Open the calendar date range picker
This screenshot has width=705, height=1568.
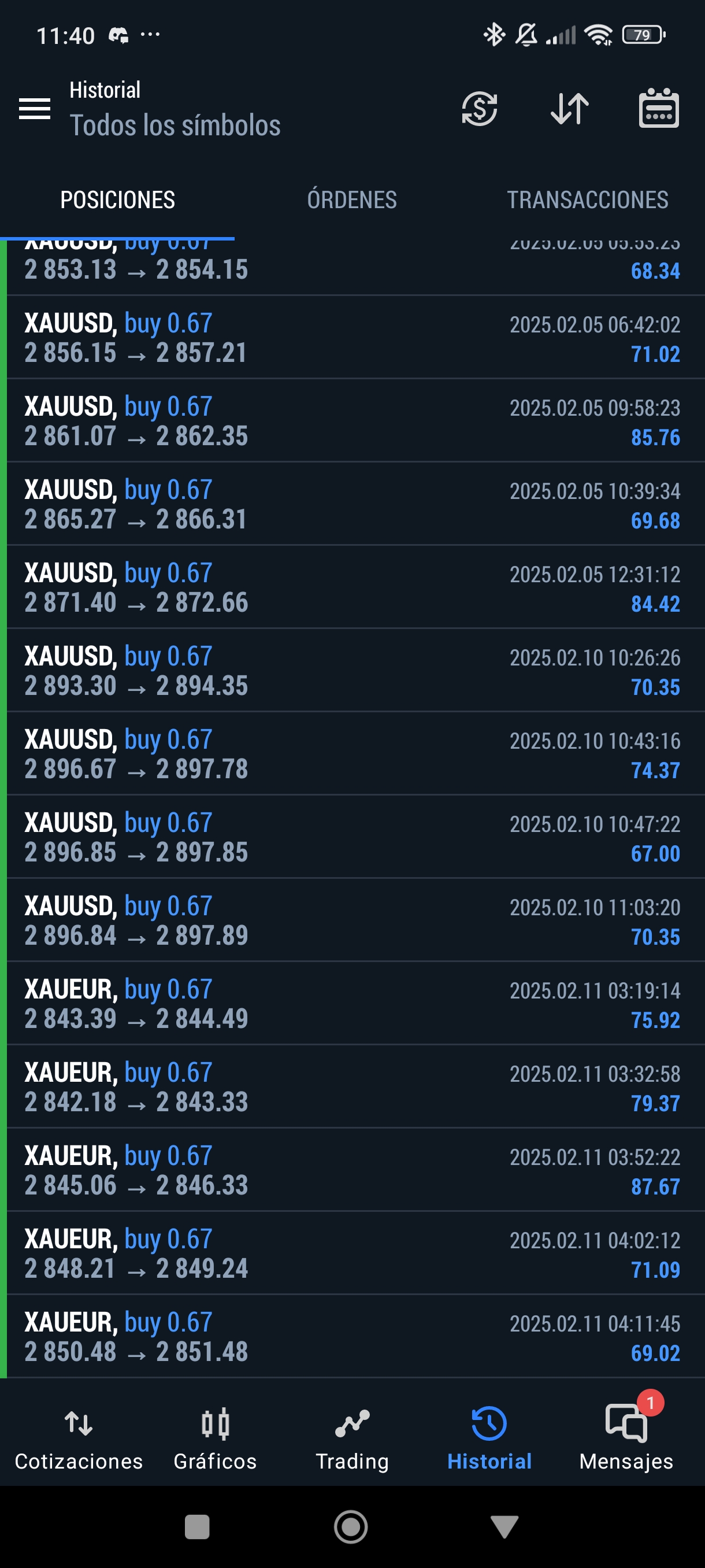tap(658, 109)
